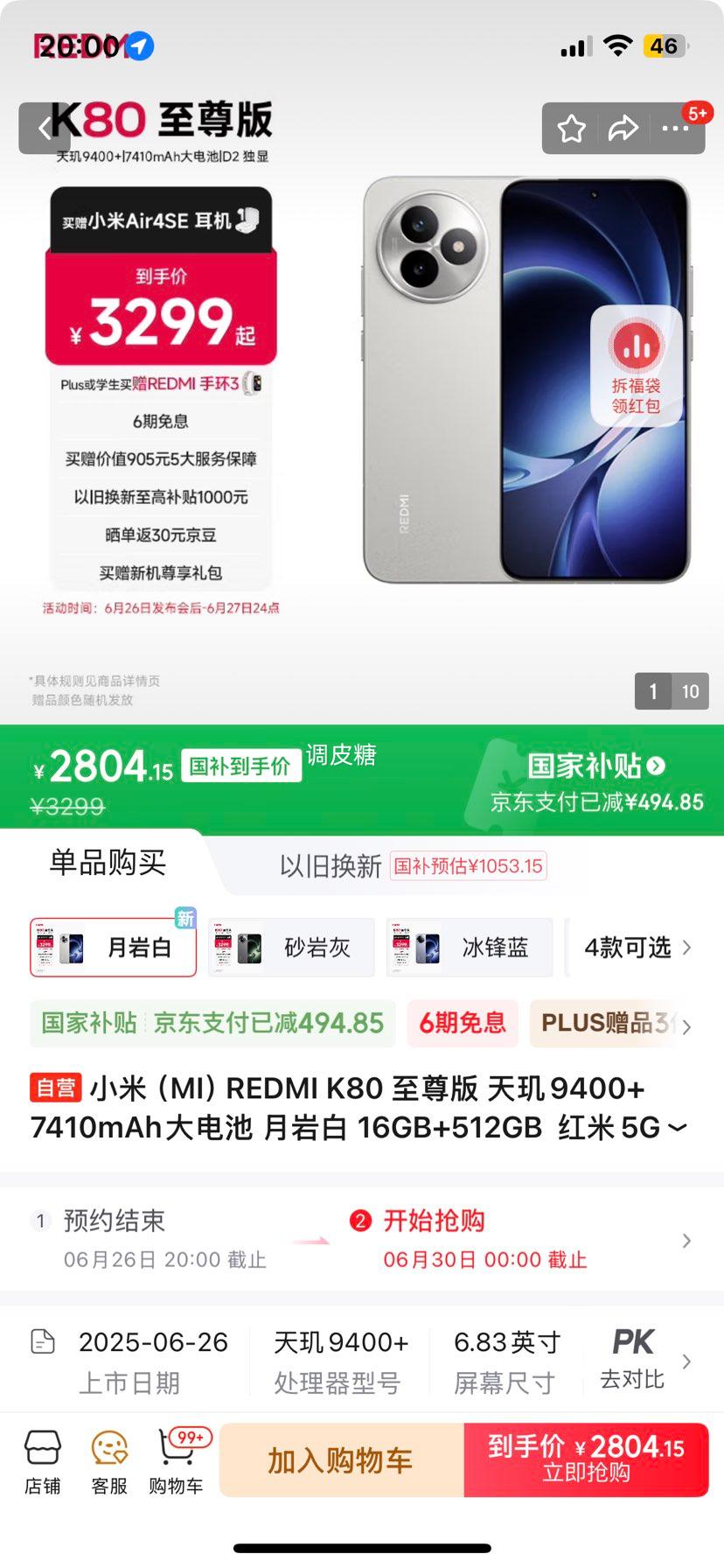Expand the 开始抢购 schedule row chevron
The width and height of the screenshot is (724, 1568).
pyautogui.click(x=686, y=1240)
